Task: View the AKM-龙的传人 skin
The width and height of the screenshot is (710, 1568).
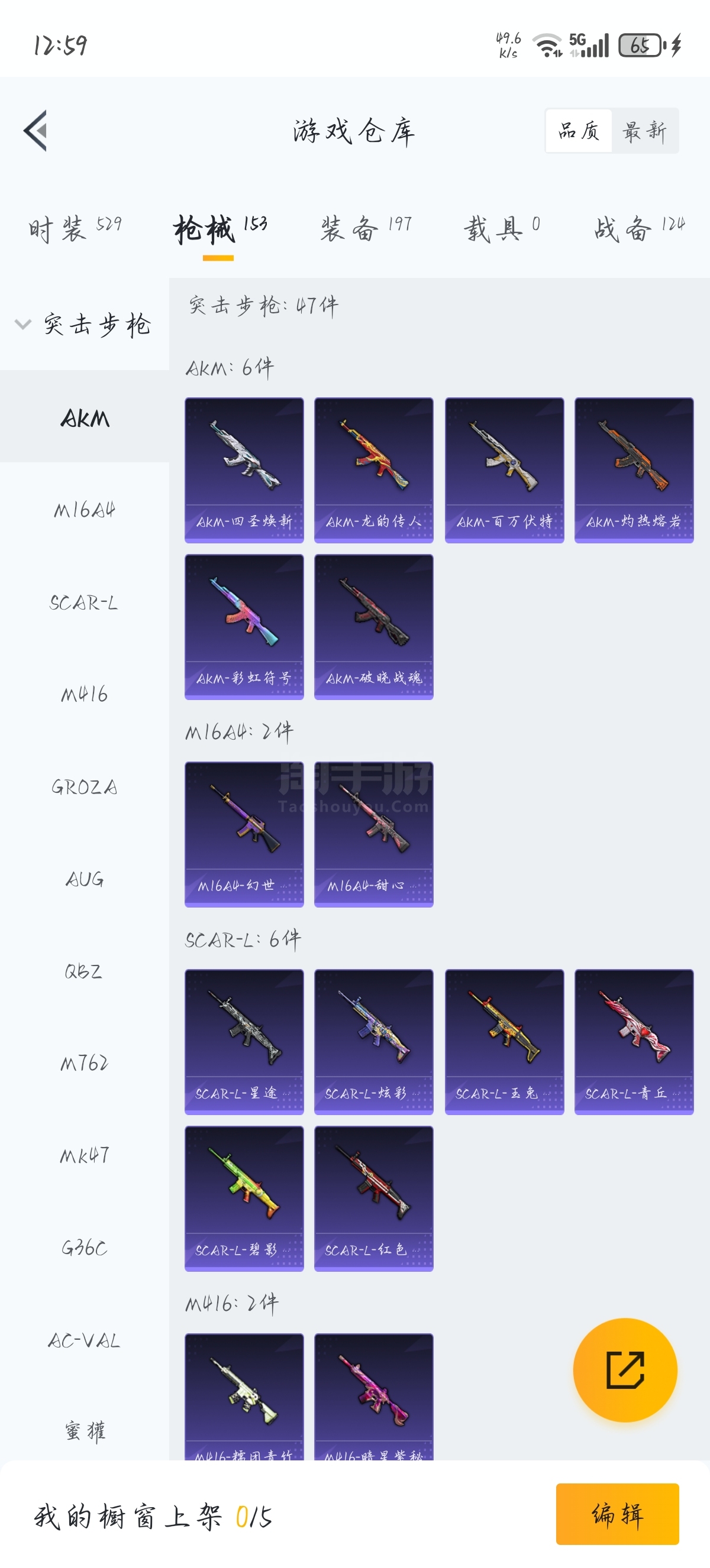Action: [373, 469]
